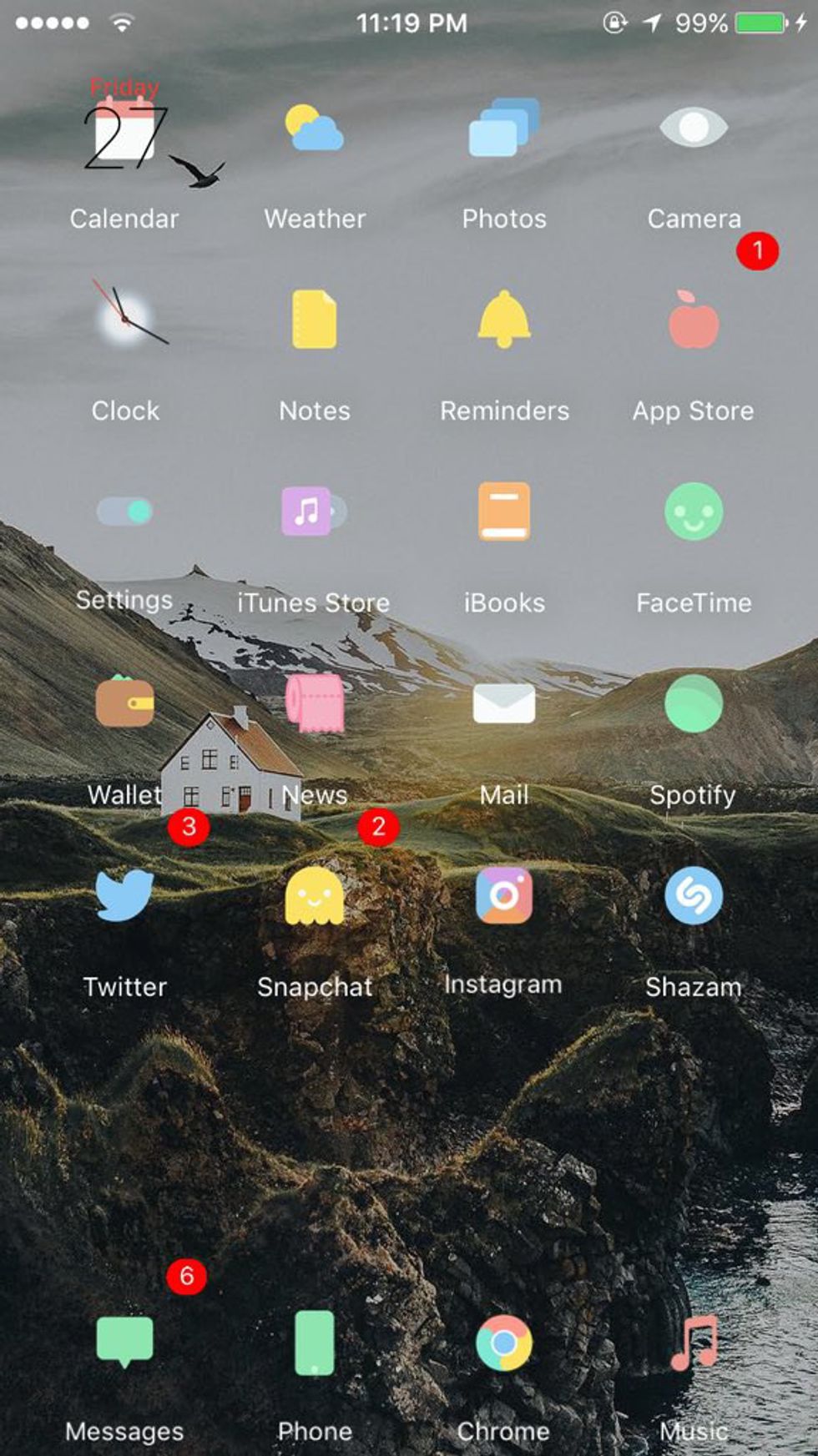
Task: Open Photos
Action: coord(504,128)
